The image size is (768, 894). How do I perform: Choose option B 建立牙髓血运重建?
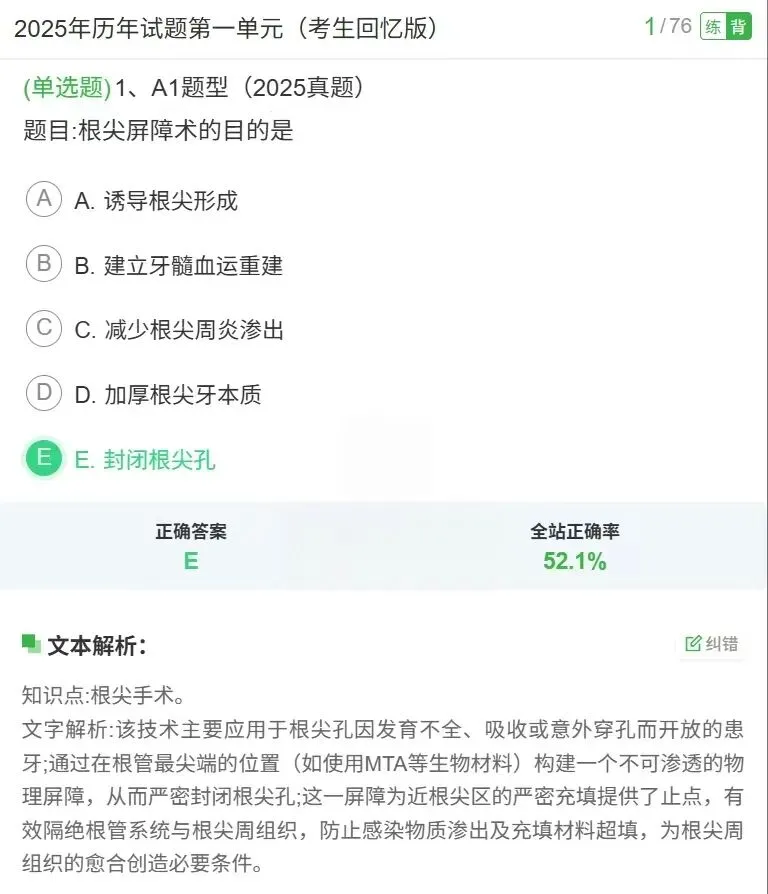coord(155,265)
